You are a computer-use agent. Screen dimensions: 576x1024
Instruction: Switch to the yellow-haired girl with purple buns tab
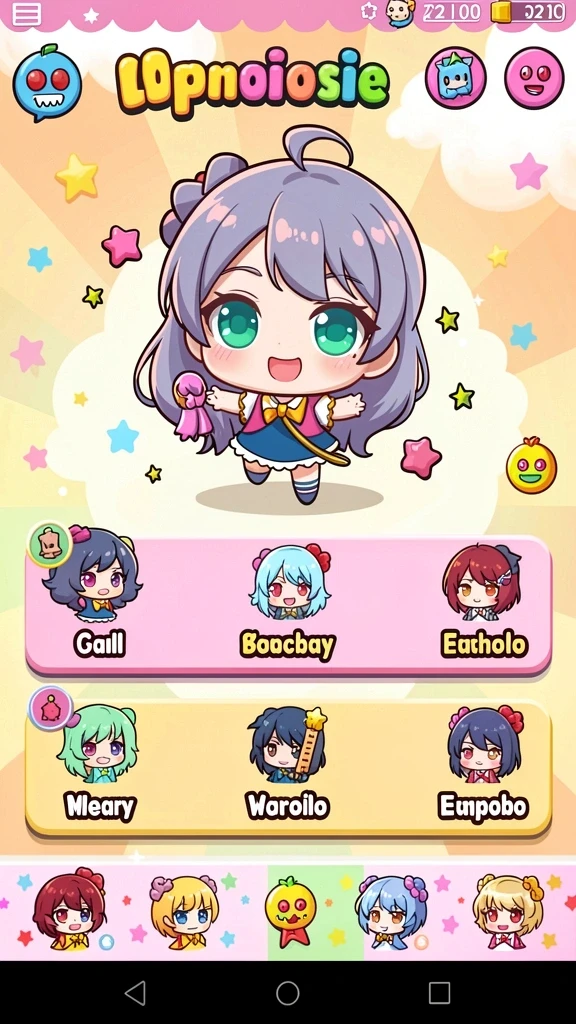(185, 913)
